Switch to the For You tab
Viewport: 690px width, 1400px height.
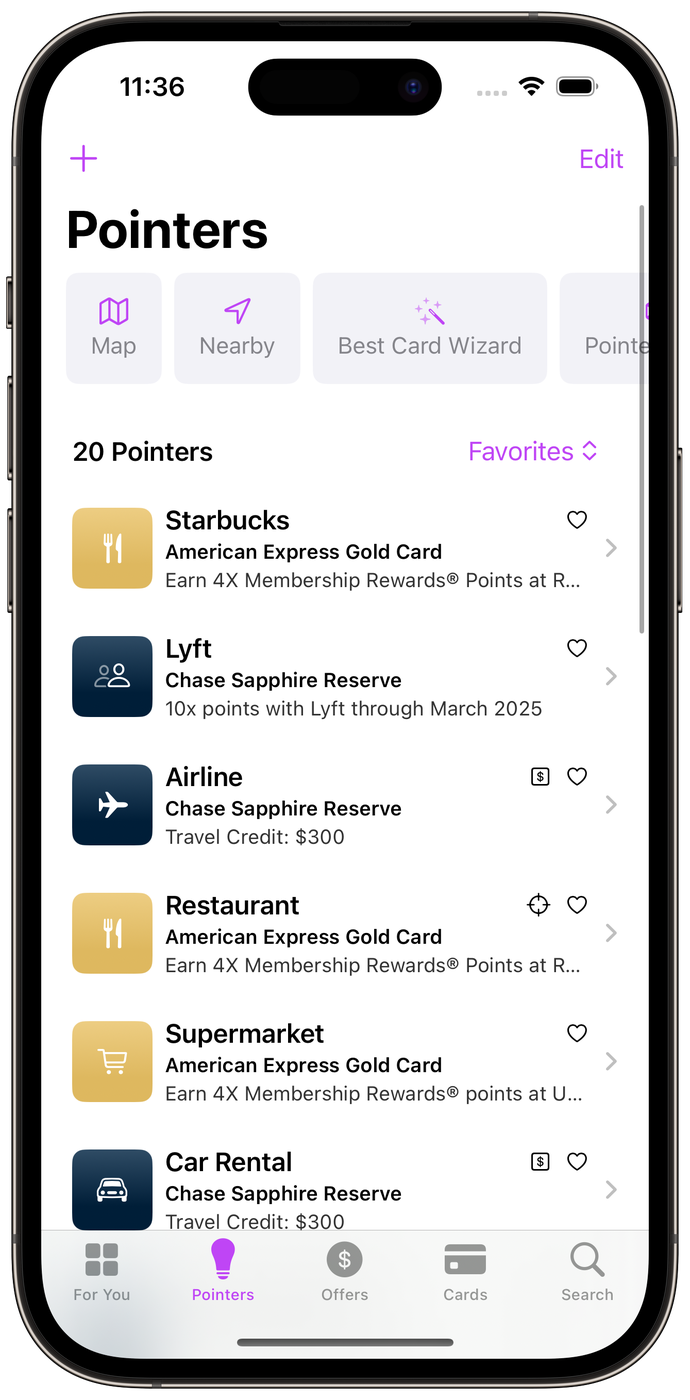(x=102, y=1272)
